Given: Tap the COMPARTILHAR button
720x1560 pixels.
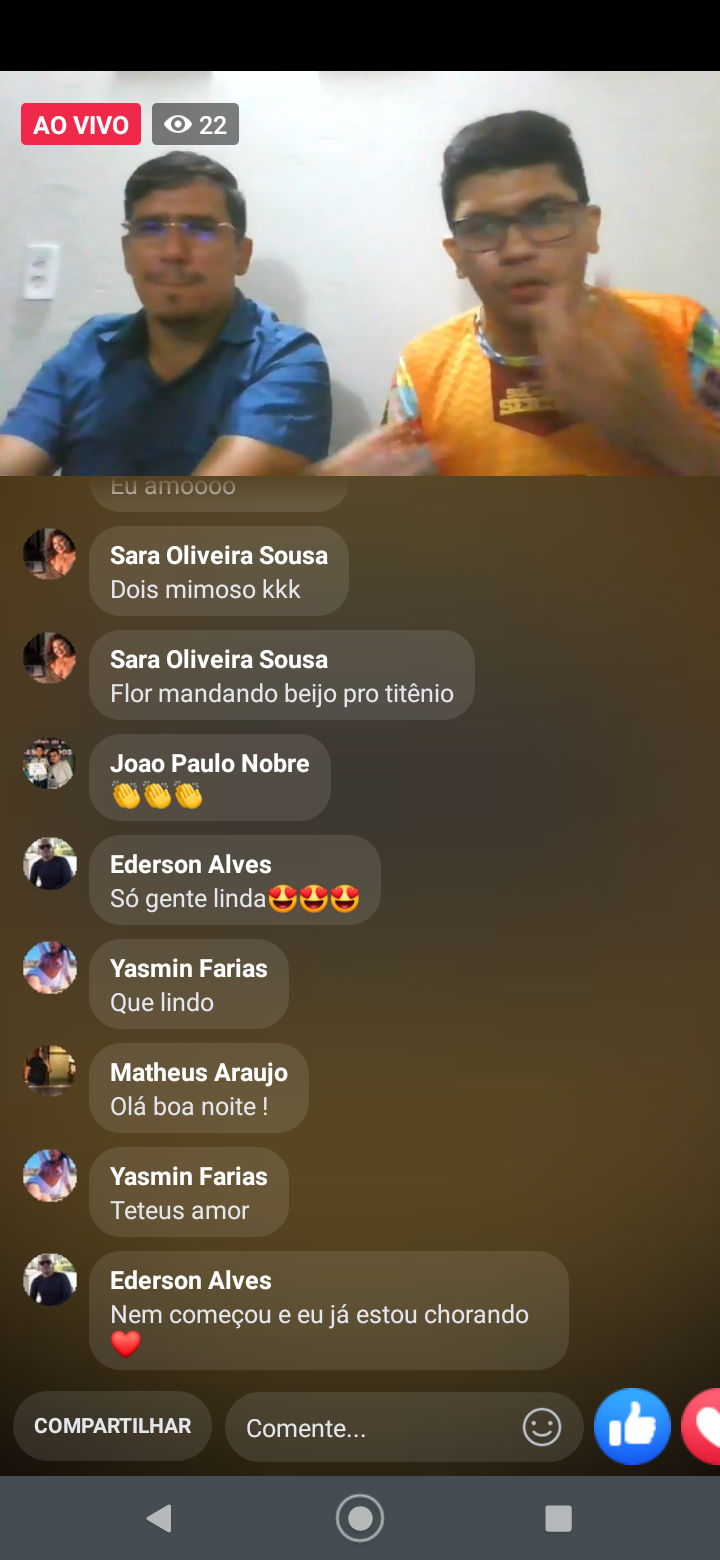Looking at the screenshot, I should pyautogui.click(x=112, y=1426).
